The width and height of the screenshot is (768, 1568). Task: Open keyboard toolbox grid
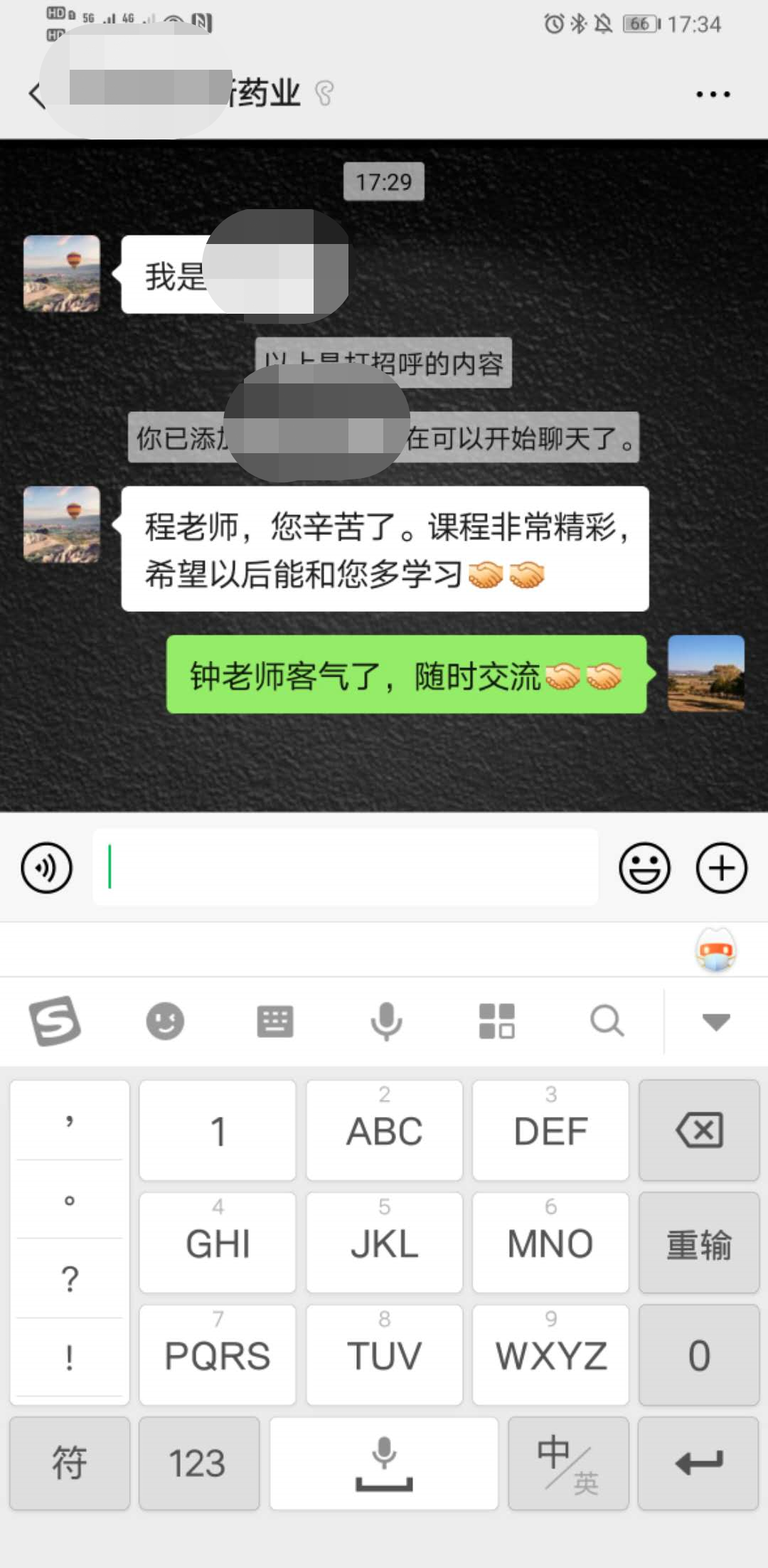(496, 1022)
